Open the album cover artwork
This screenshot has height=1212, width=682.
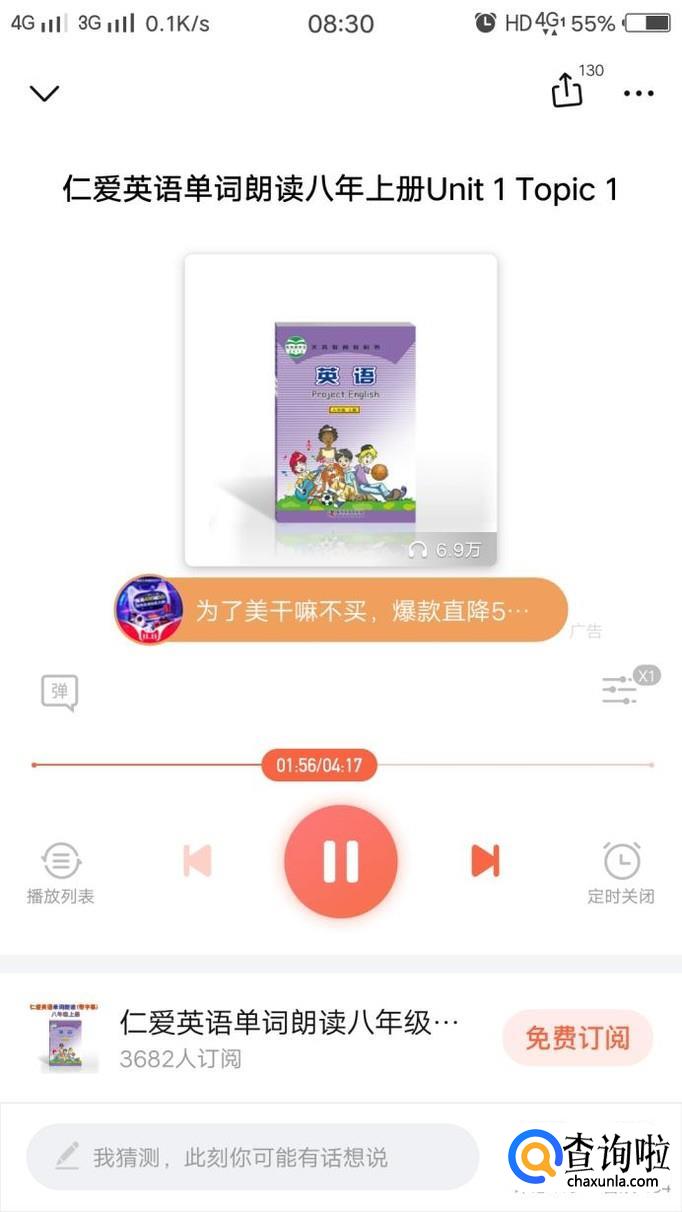click(x=341, y=410)
